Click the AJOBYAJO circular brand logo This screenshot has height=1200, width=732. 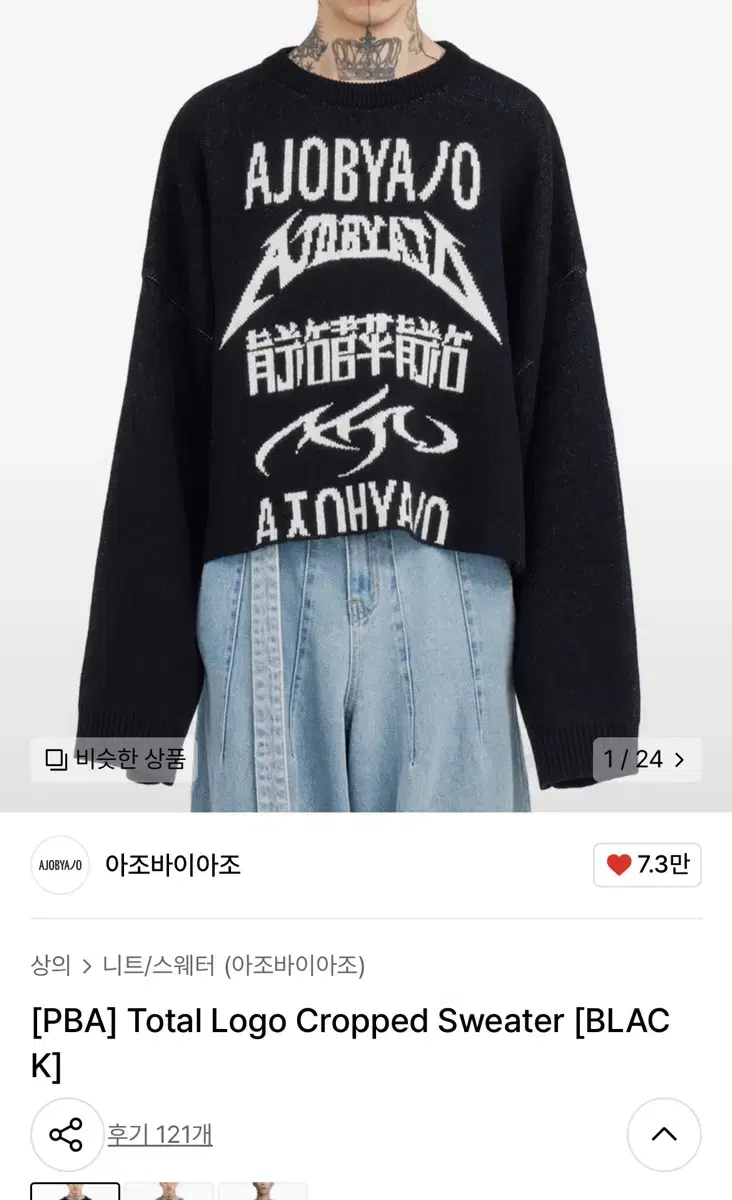59,866
